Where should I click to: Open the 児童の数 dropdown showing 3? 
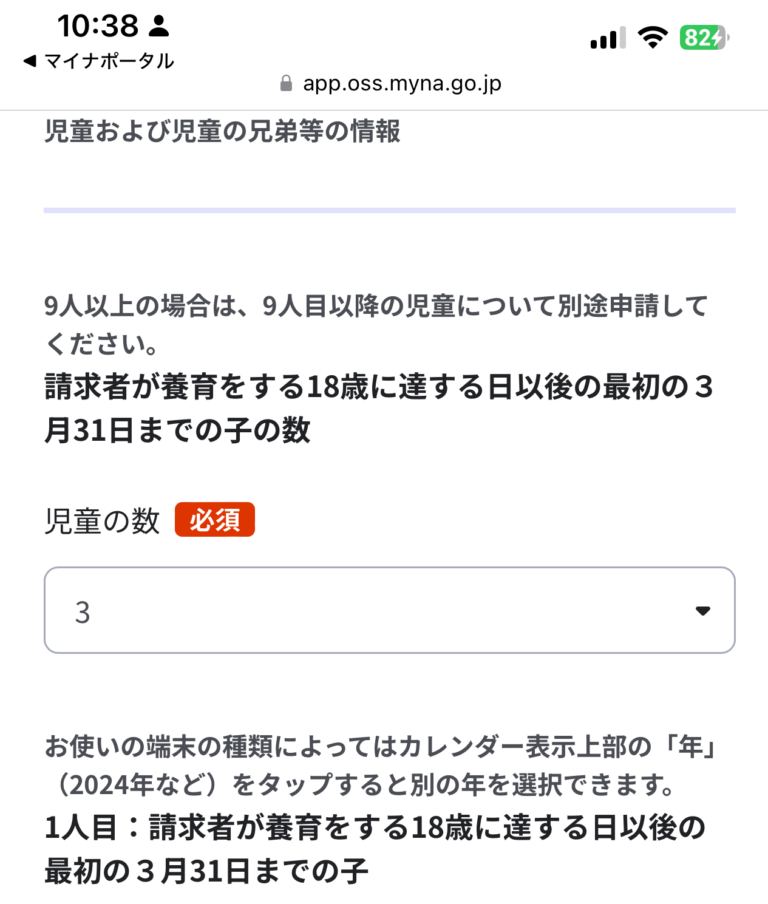[x=389, y=611]
